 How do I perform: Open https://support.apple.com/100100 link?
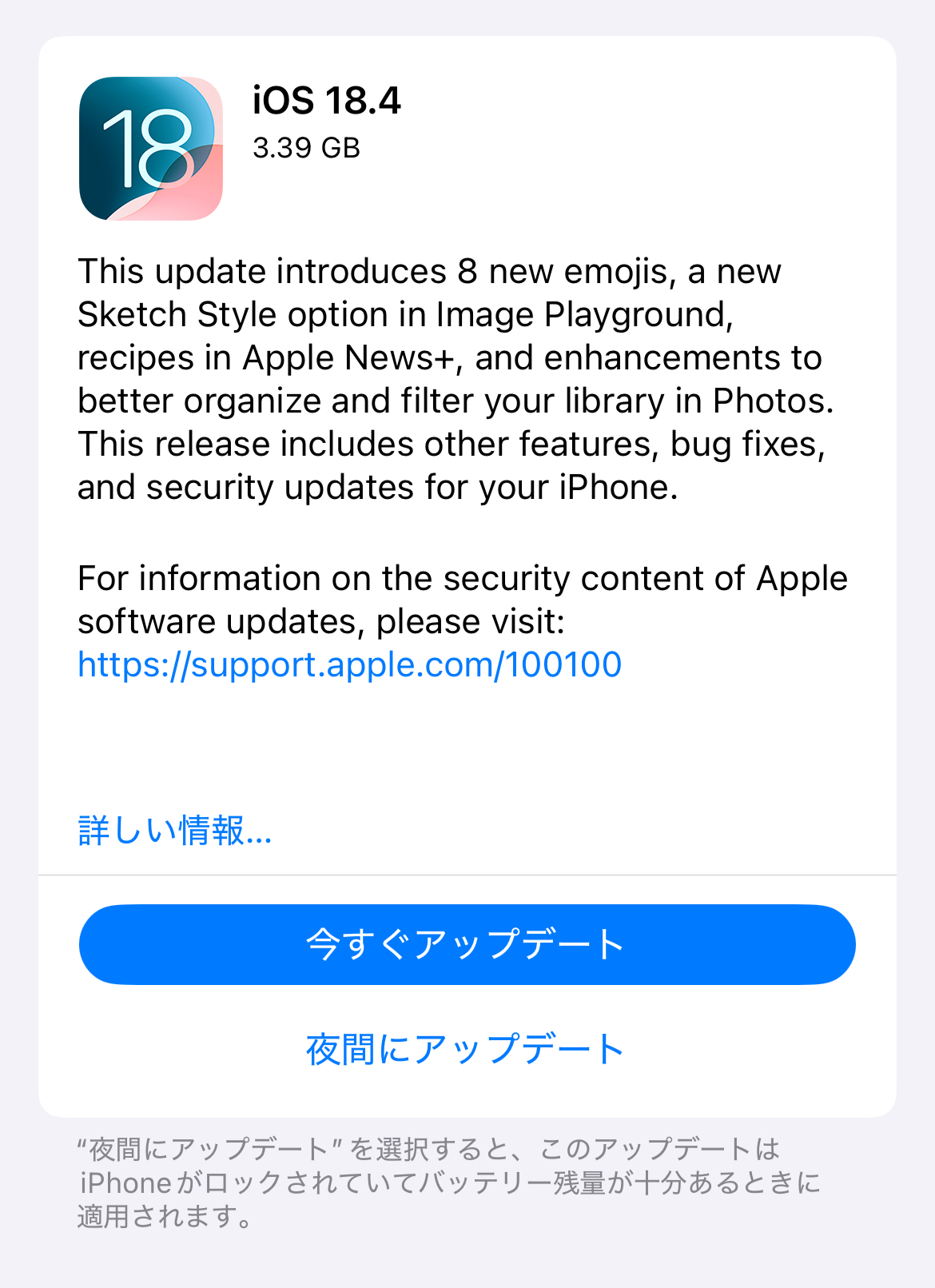(348, 664)
